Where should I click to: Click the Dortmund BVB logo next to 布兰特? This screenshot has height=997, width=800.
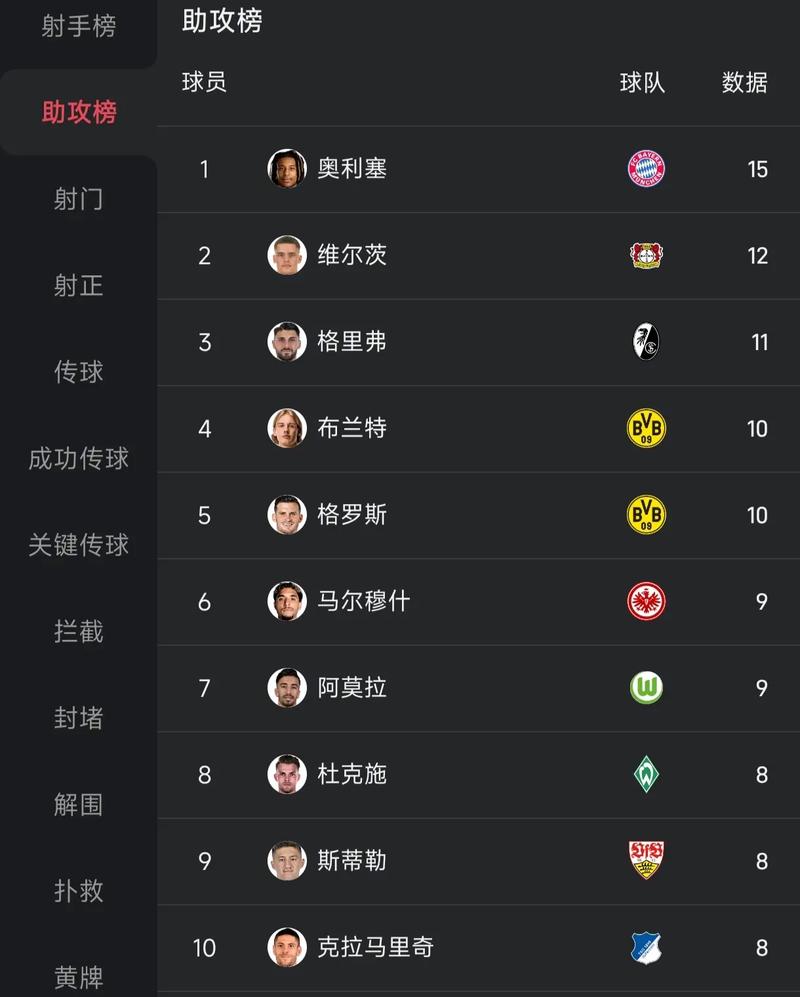[x=645, y=429]
